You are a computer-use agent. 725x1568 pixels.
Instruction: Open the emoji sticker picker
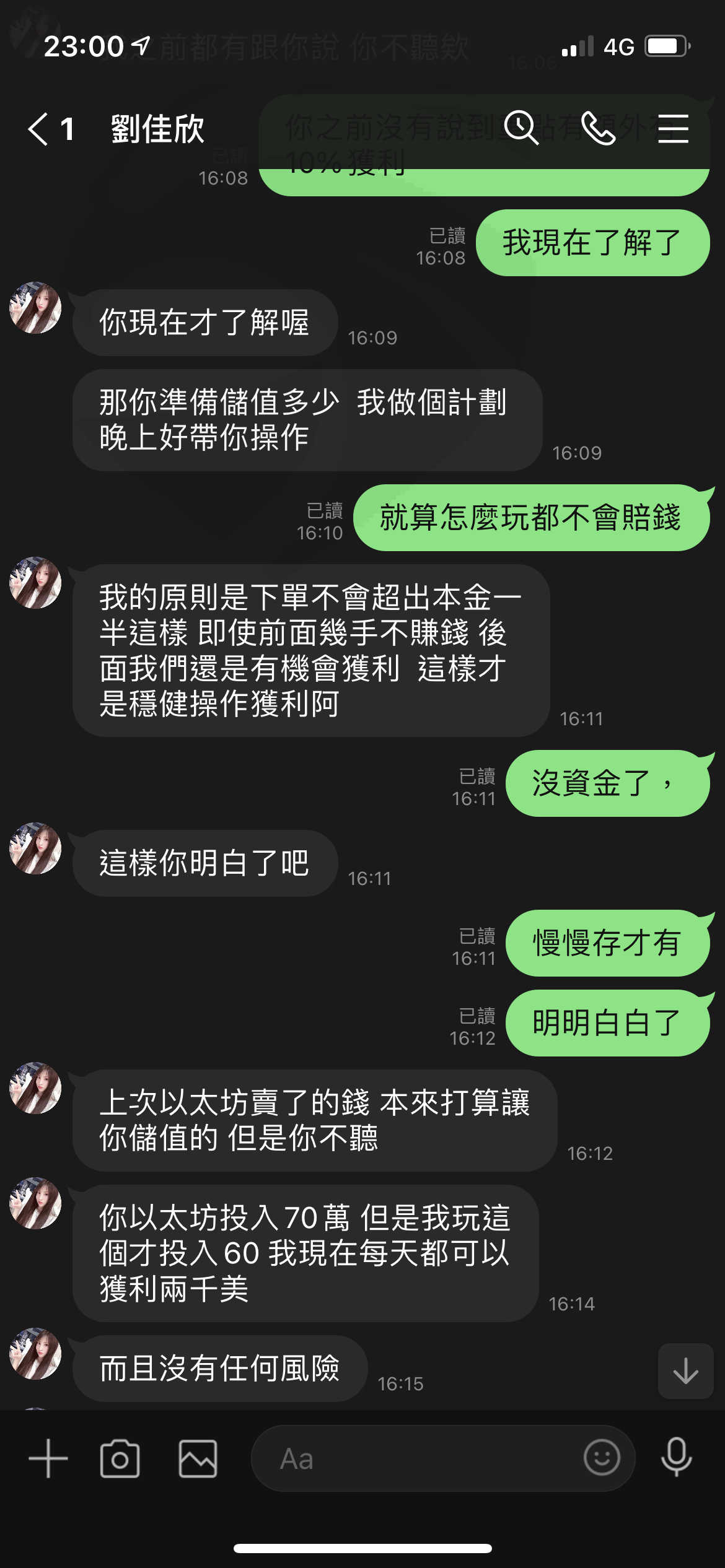pos(601,1457)
